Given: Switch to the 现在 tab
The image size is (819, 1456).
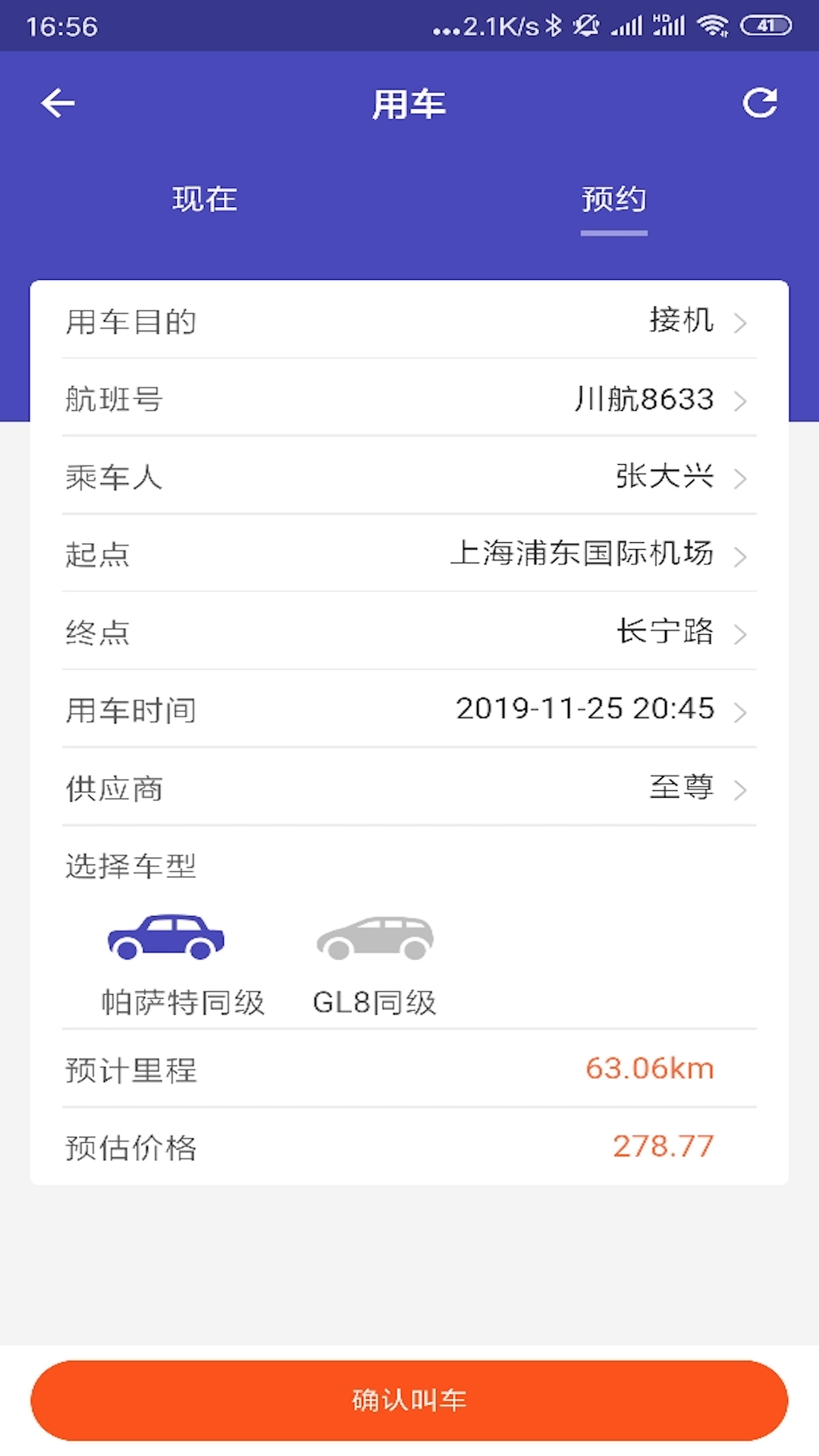Looking at the screenshot, I should [x=205, y=199].
